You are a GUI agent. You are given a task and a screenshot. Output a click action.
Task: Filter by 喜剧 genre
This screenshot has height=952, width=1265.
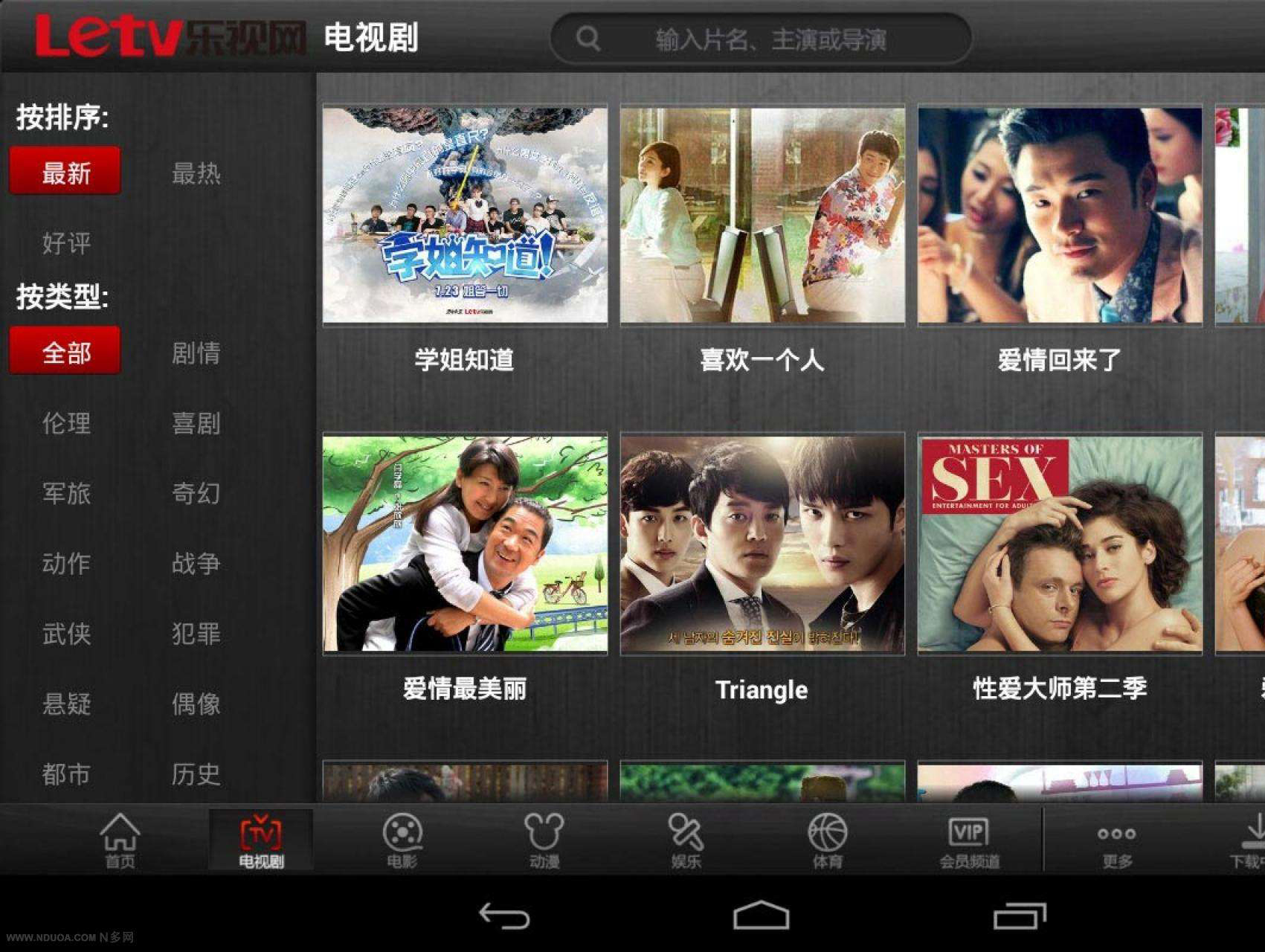pyautogui.click(x=196, y=423)
